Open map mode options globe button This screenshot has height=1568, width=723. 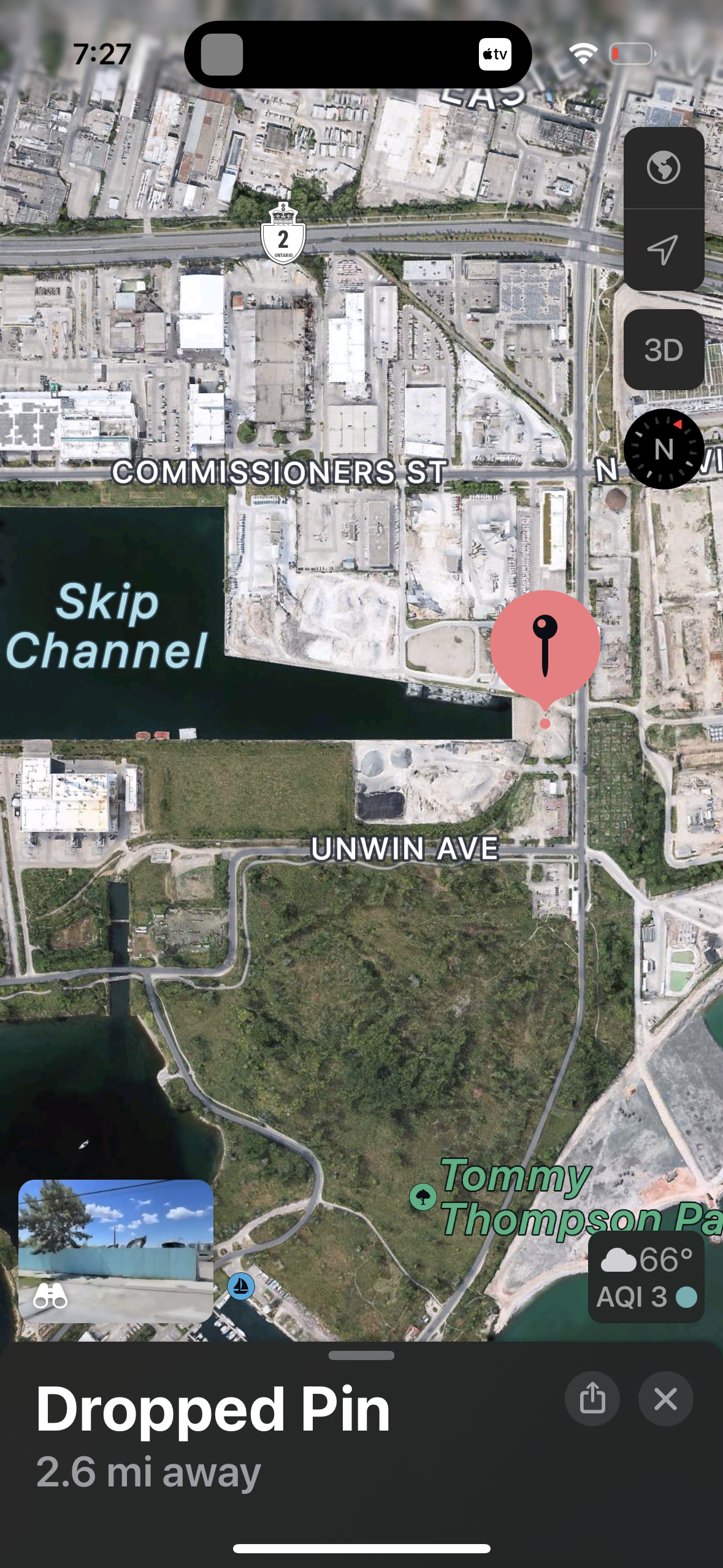pos(664,167)
